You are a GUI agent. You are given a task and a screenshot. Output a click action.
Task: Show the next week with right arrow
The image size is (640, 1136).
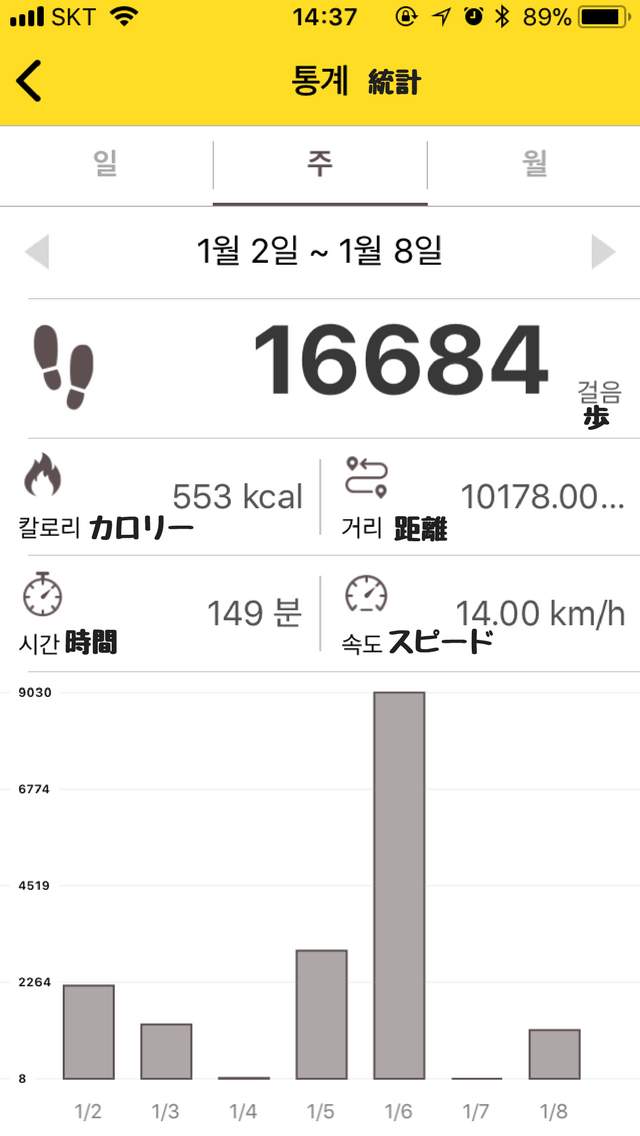coord(603,252)
